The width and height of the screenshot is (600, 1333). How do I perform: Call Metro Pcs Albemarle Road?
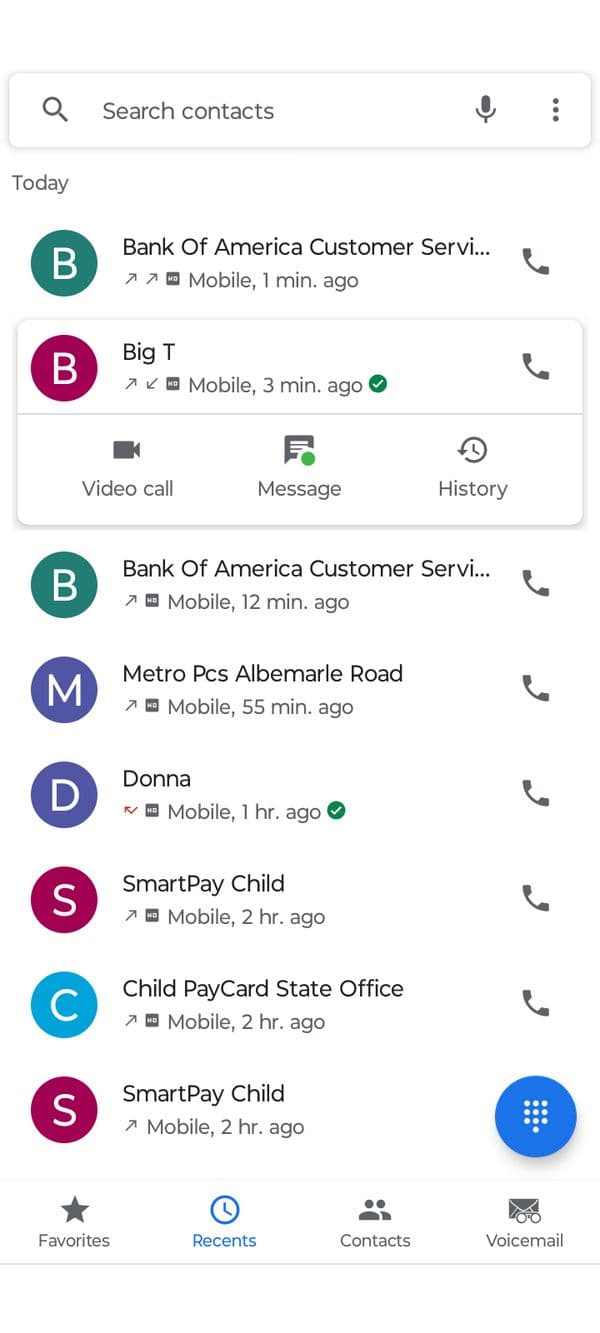[x=536, y=688]
